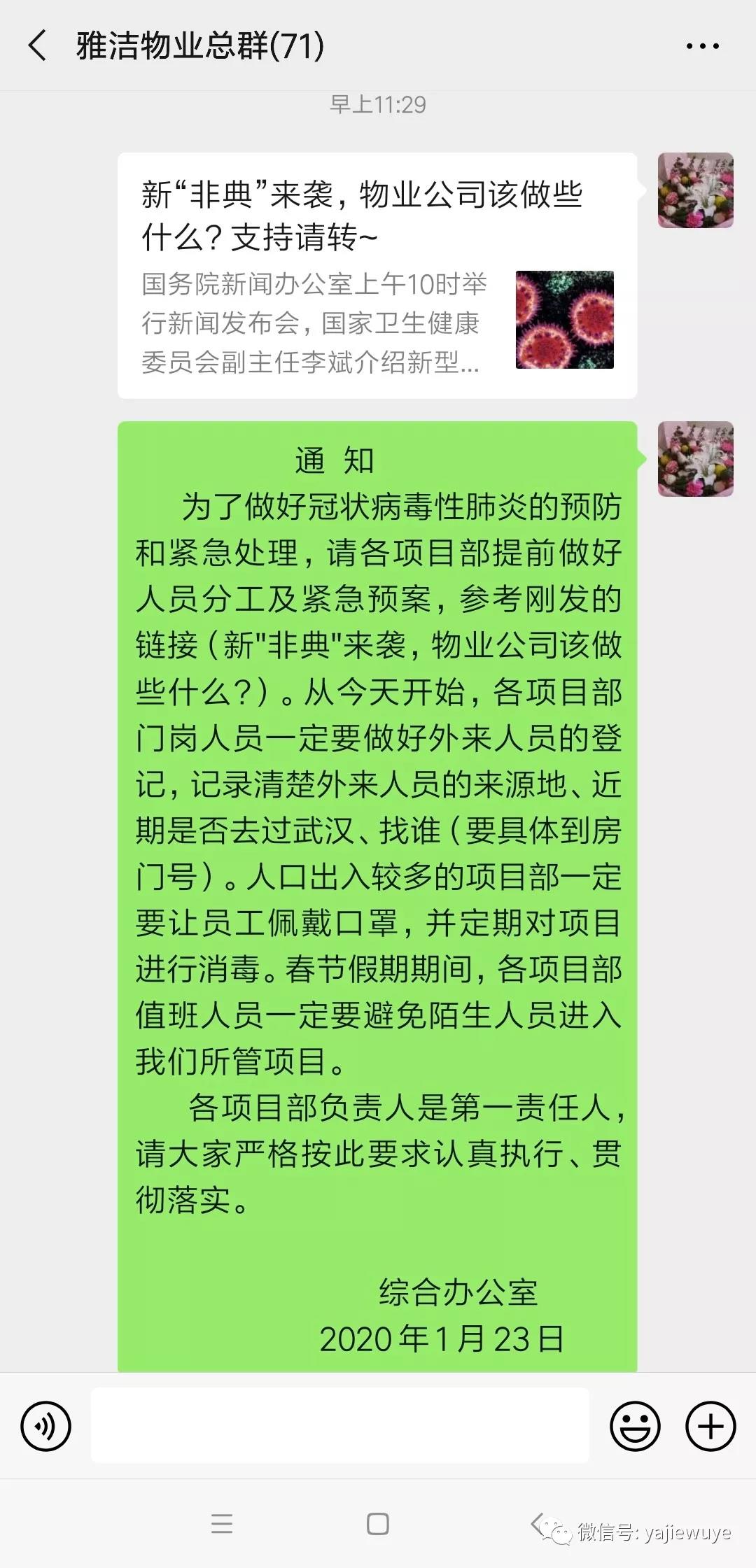Open the shared article 新"非典"来袭
Screen dimensions: 756x1568
[x=377, y=276]
